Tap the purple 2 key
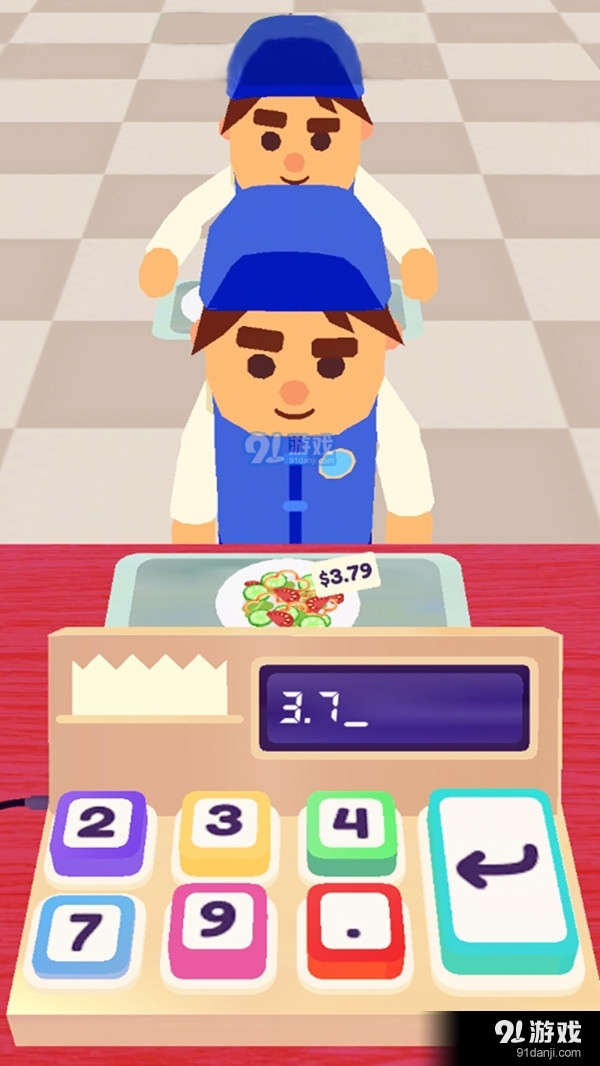Viewport: 600px width, 1066px height. tap(98, 828)
